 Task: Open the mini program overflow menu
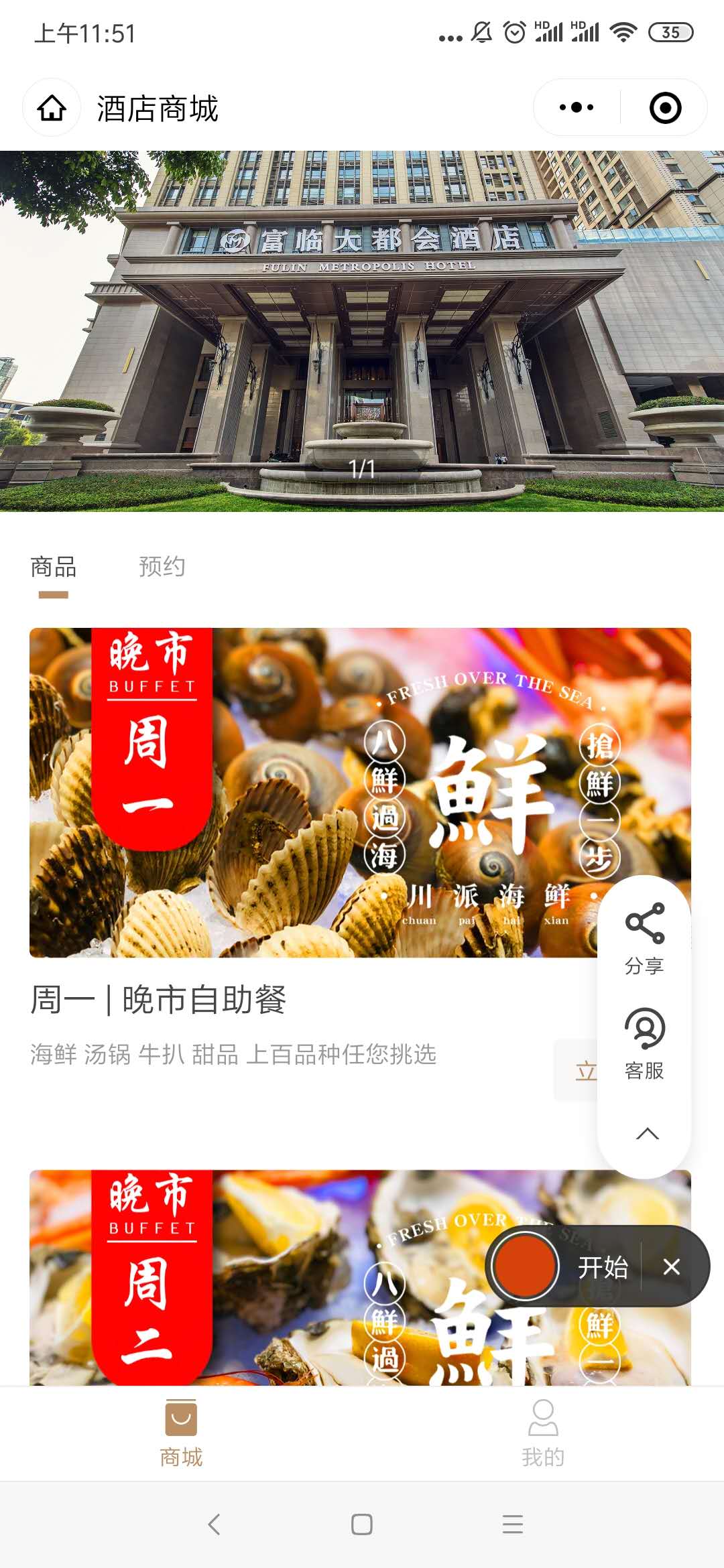576,108
